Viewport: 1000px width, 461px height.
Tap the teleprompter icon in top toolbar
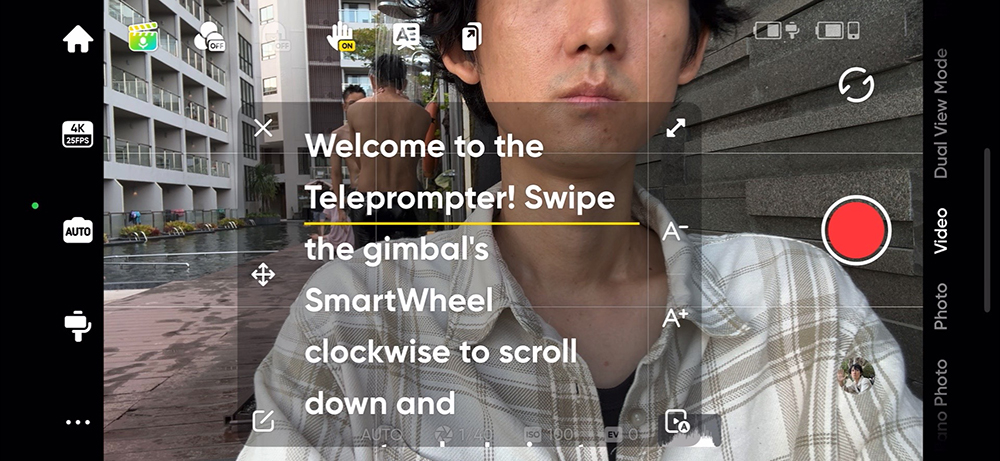click(x=406, y=38)
